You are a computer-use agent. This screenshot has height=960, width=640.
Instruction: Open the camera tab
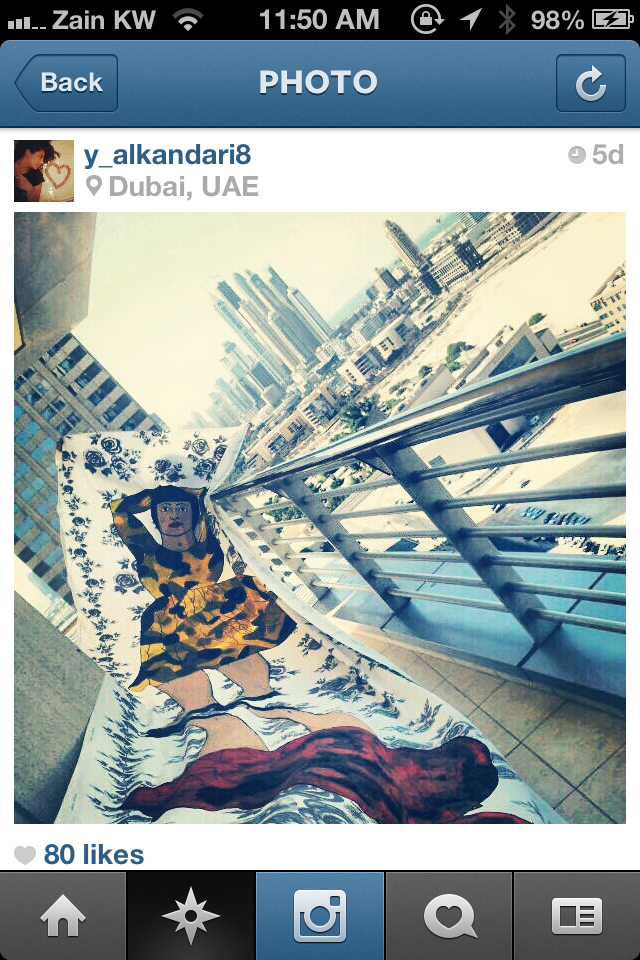pyautogui.click(x=320, y=916)
